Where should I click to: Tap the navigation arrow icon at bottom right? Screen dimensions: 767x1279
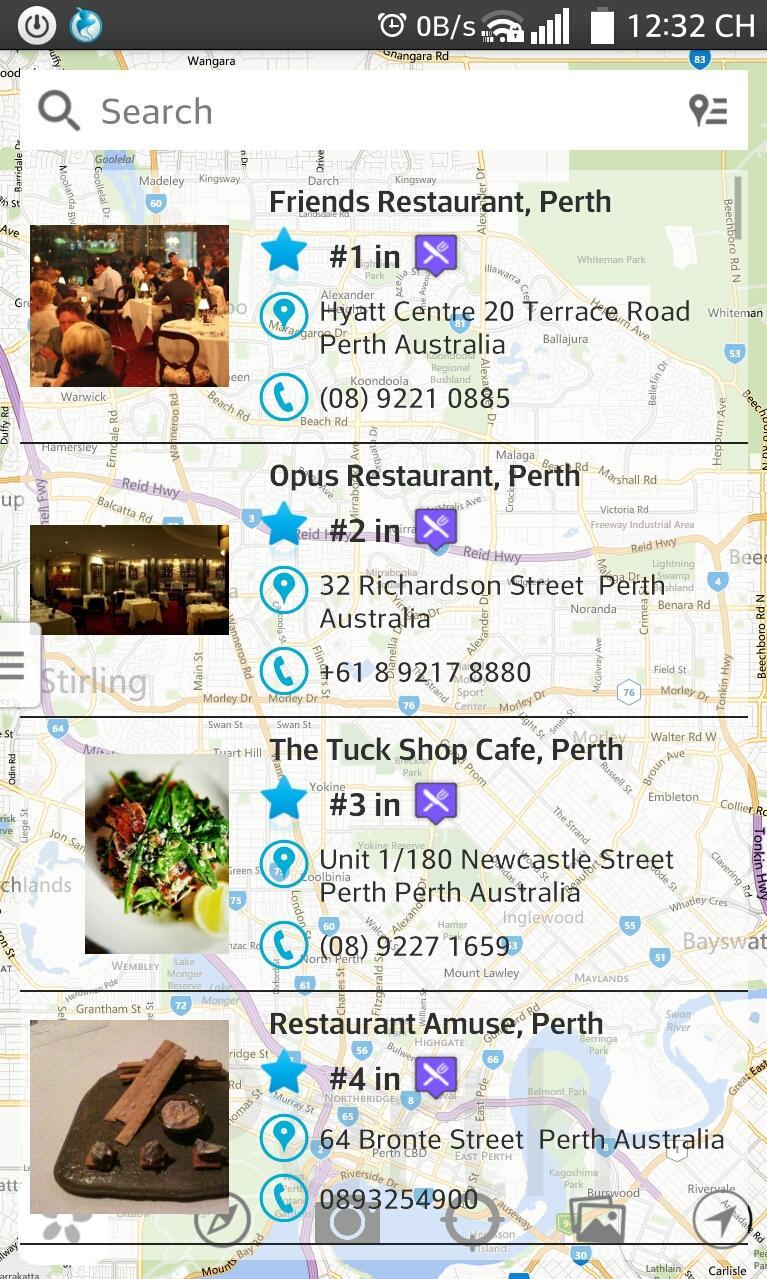(720, 1220)
